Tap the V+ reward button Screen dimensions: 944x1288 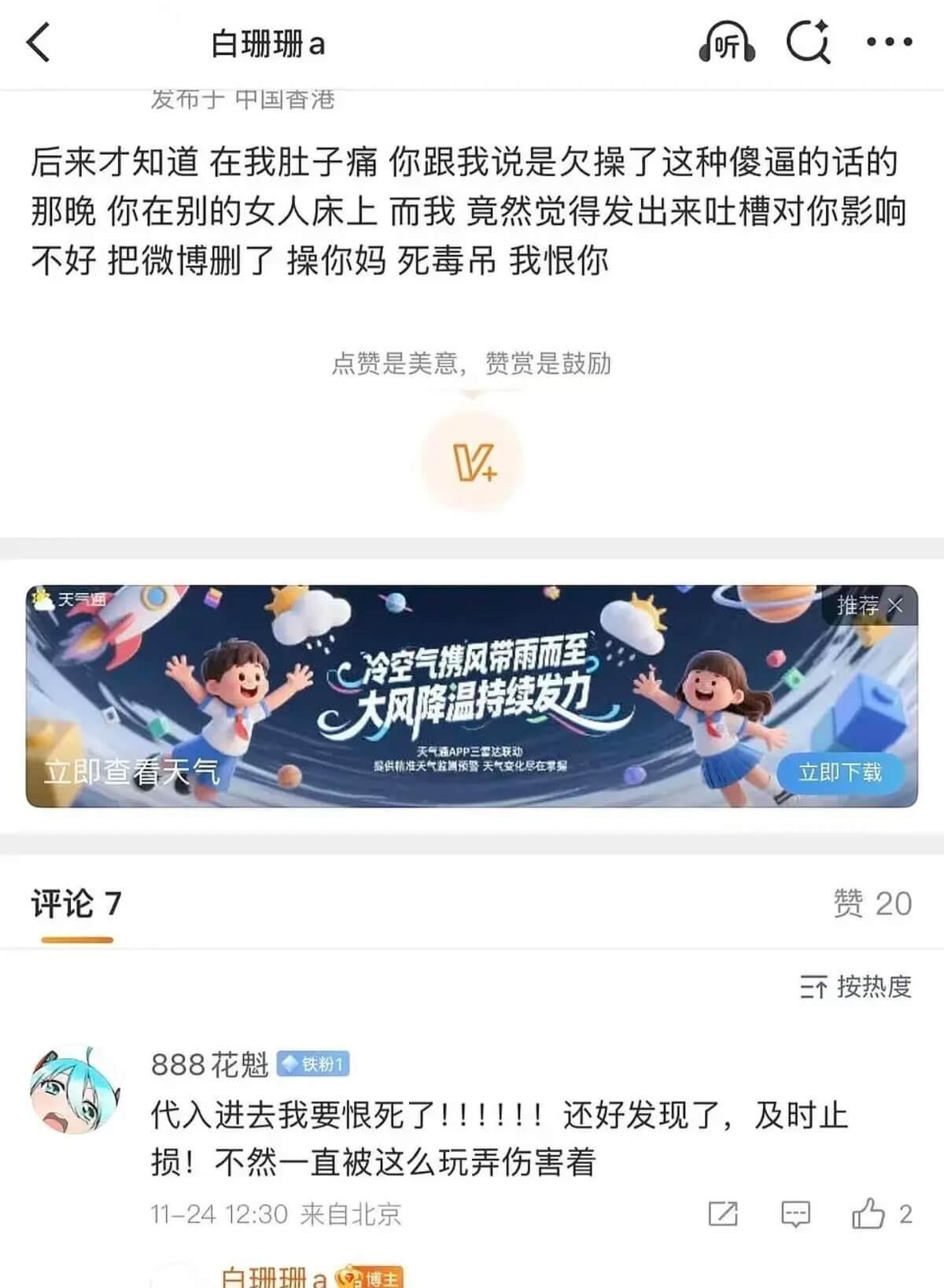point(472,462)
